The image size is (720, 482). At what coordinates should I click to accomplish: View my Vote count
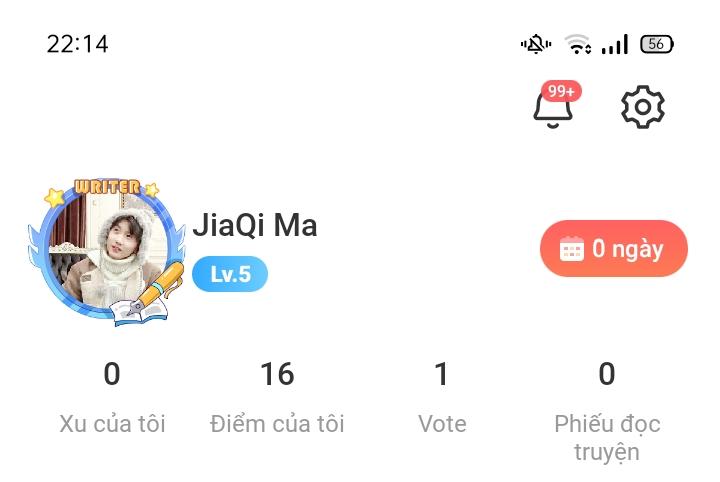click(x=442, y=398)
